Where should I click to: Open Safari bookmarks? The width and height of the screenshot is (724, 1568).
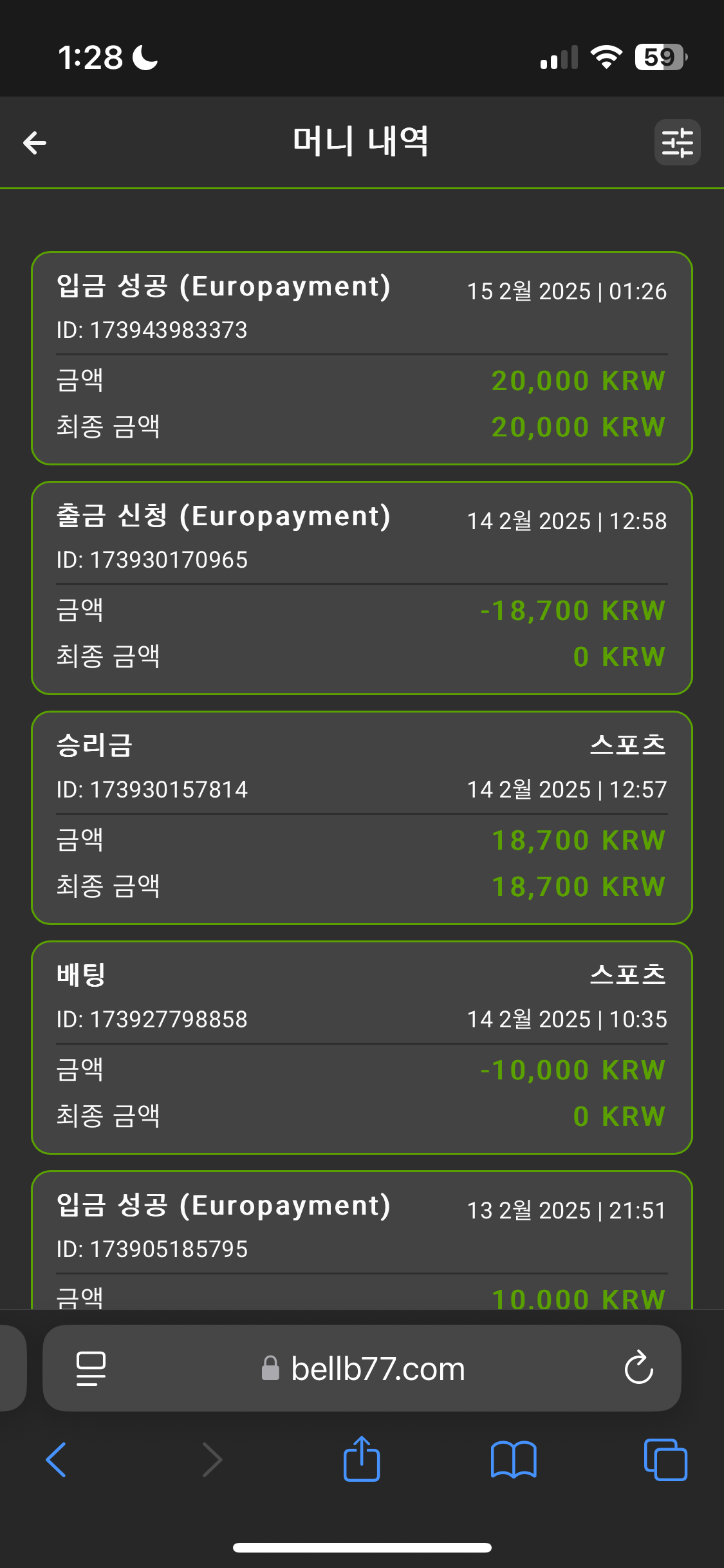point(513,1460)
